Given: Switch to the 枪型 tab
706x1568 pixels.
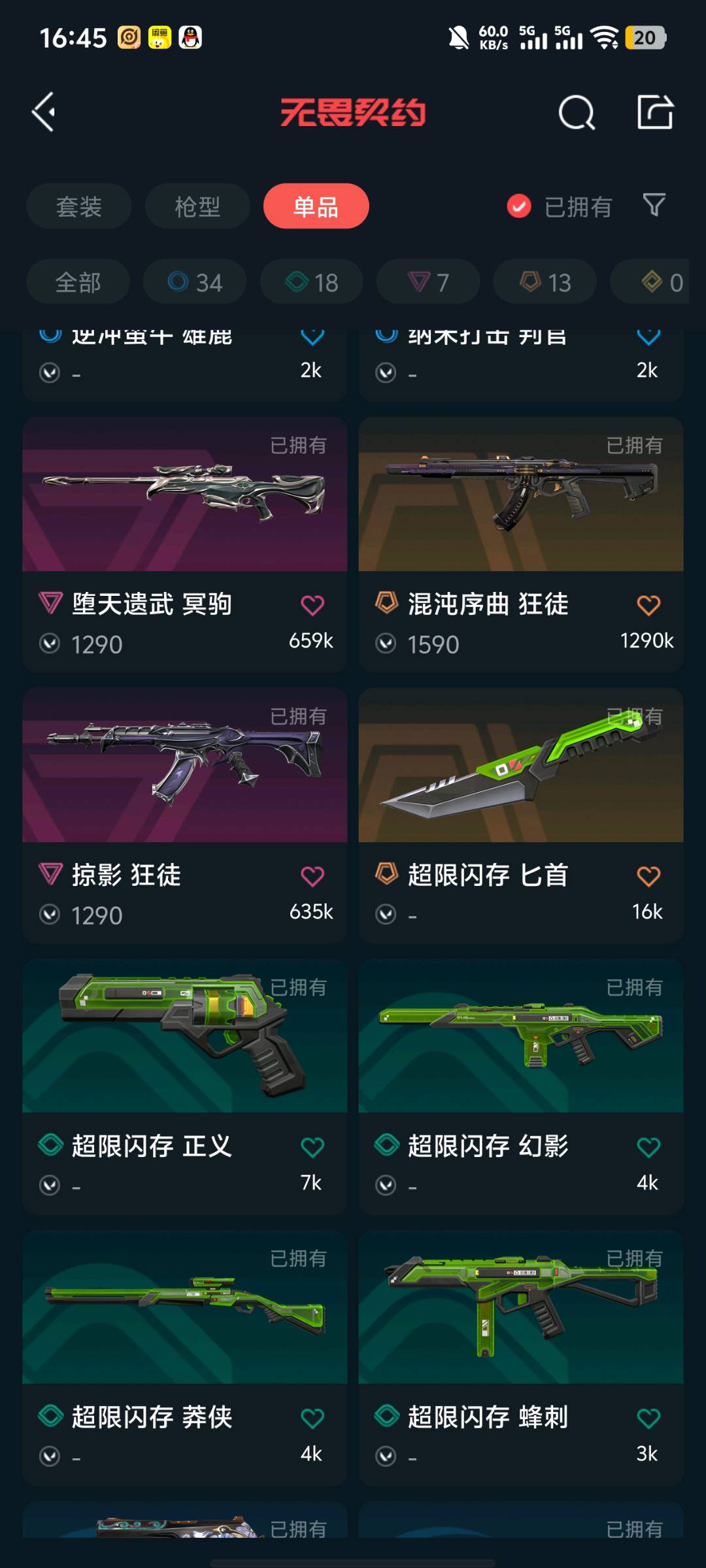Looking at the screenshot, I should pos(197,206).
